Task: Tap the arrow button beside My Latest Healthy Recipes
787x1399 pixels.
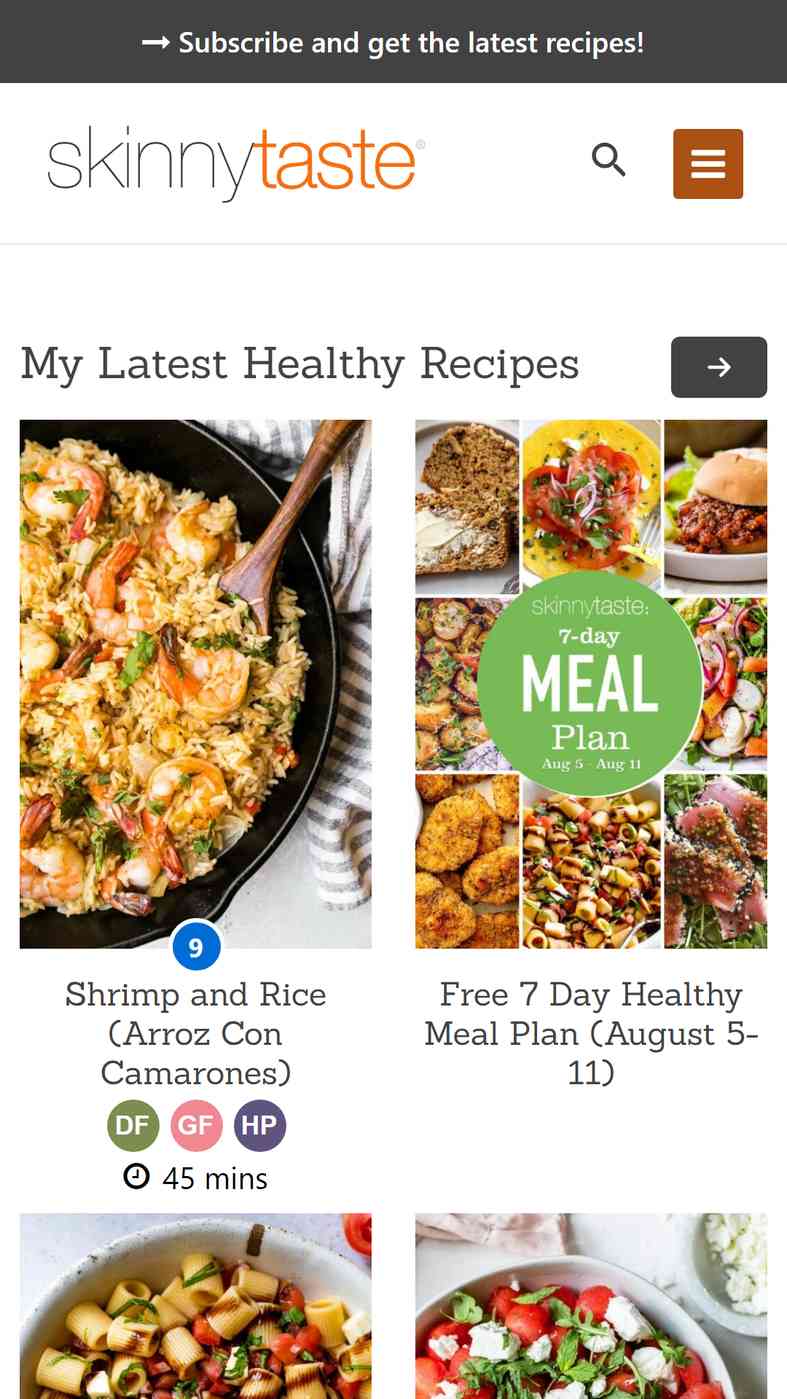Action: [719, 367]
